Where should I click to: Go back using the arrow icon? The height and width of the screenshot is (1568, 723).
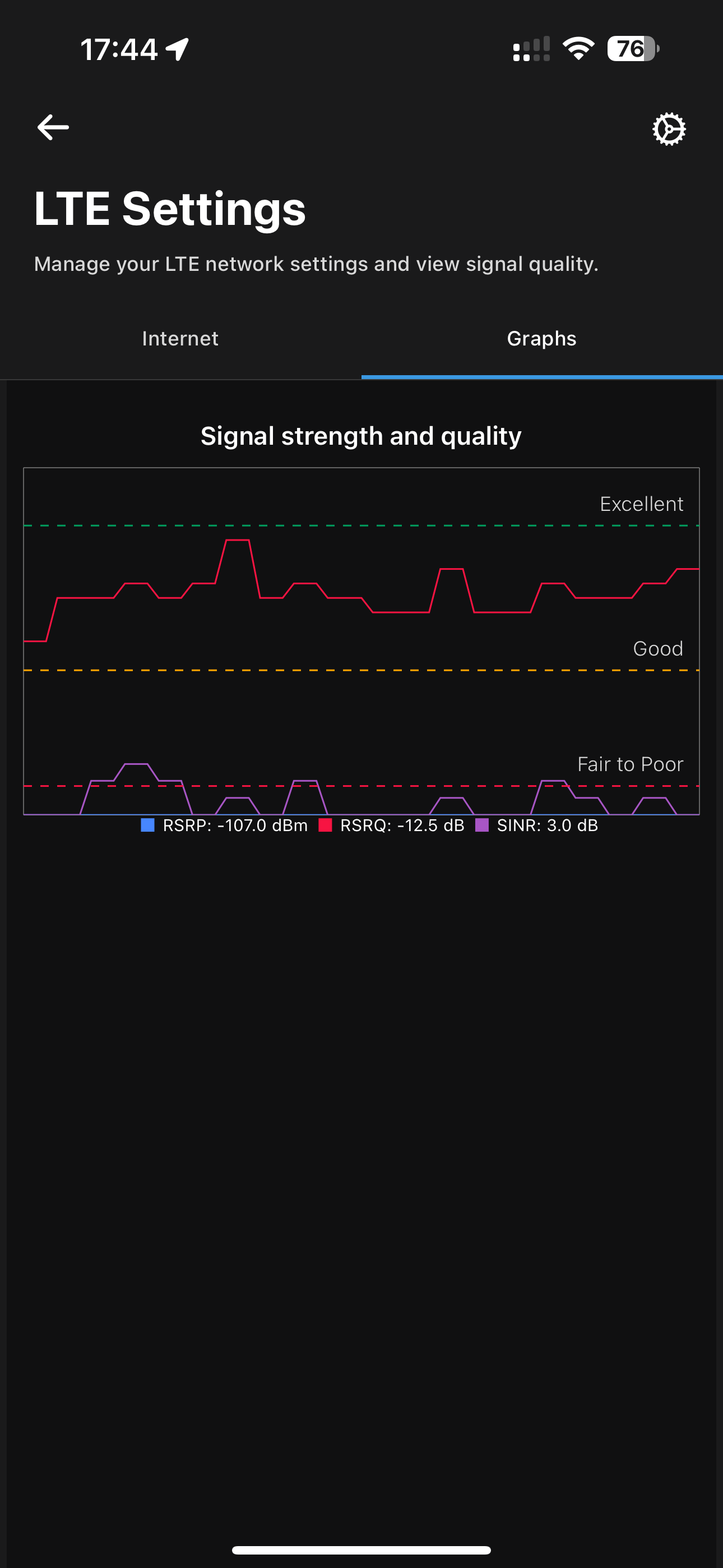(x=53, y=127)
